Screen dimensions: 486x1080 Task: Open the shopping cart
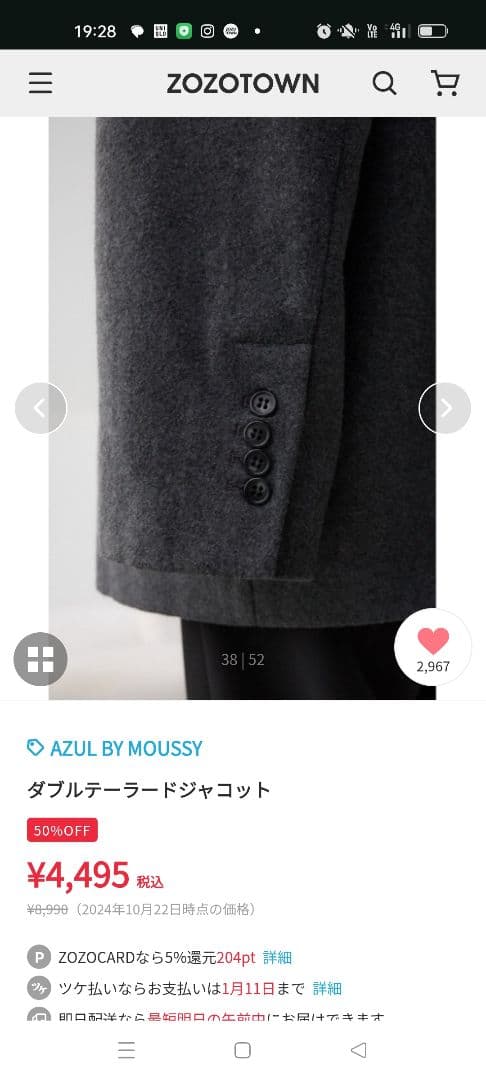pos(445,83)
